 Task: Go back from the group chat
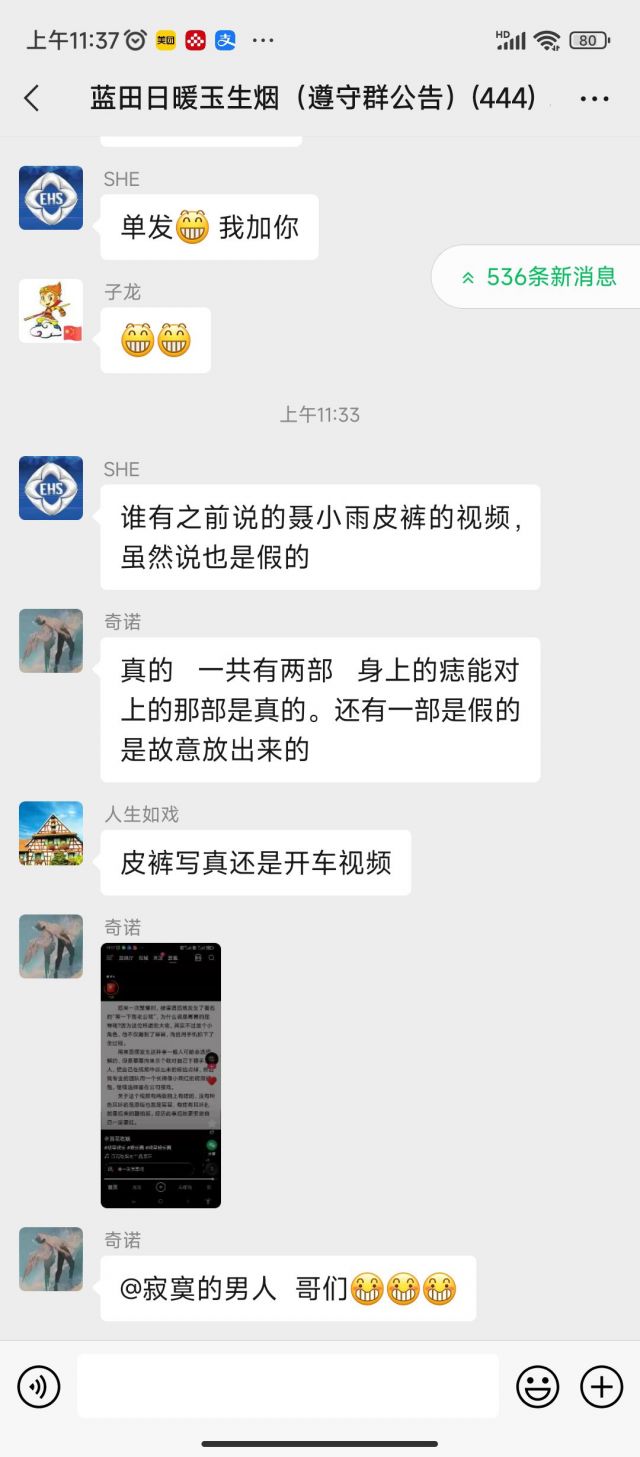pos(32,98)
